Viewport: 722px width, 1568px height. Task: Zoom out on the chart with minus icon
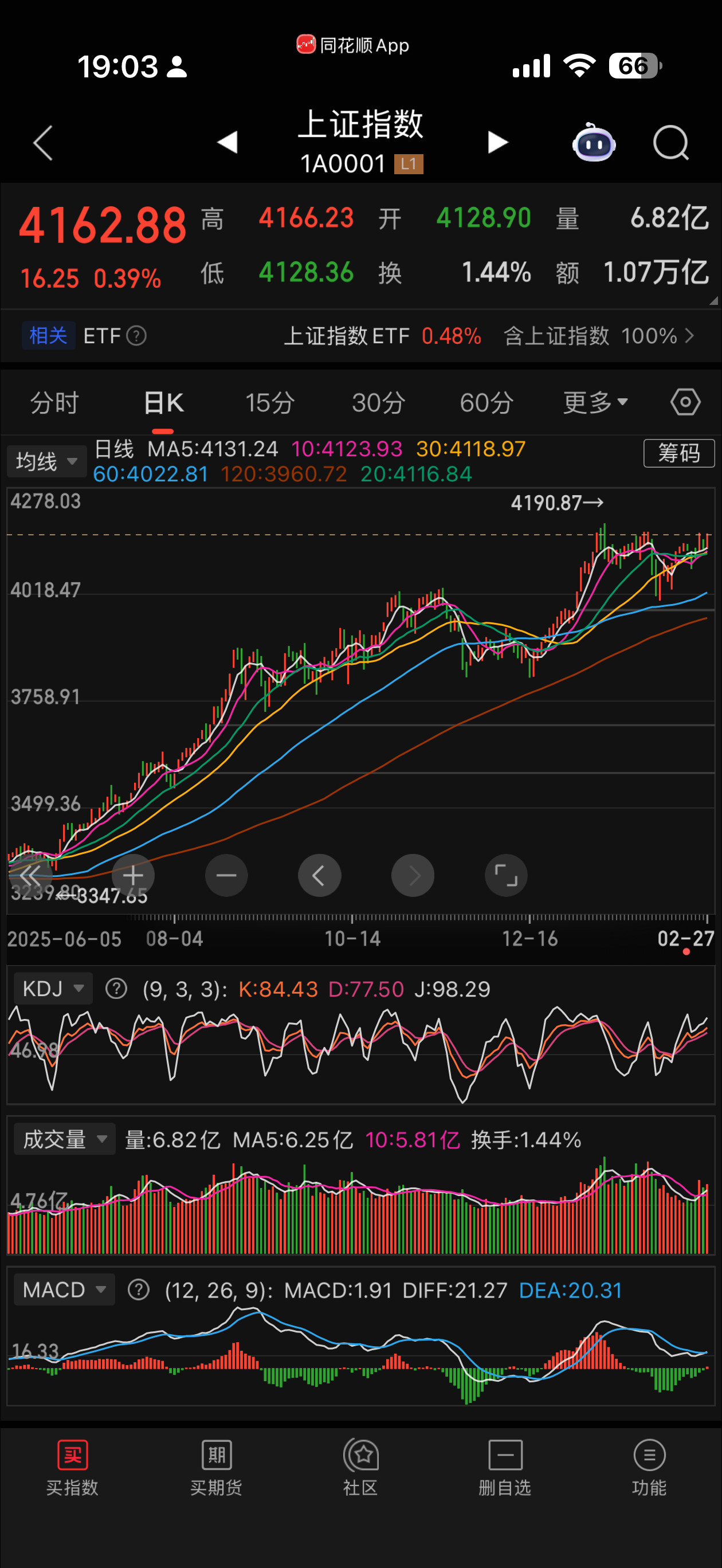tap(226, 875)
